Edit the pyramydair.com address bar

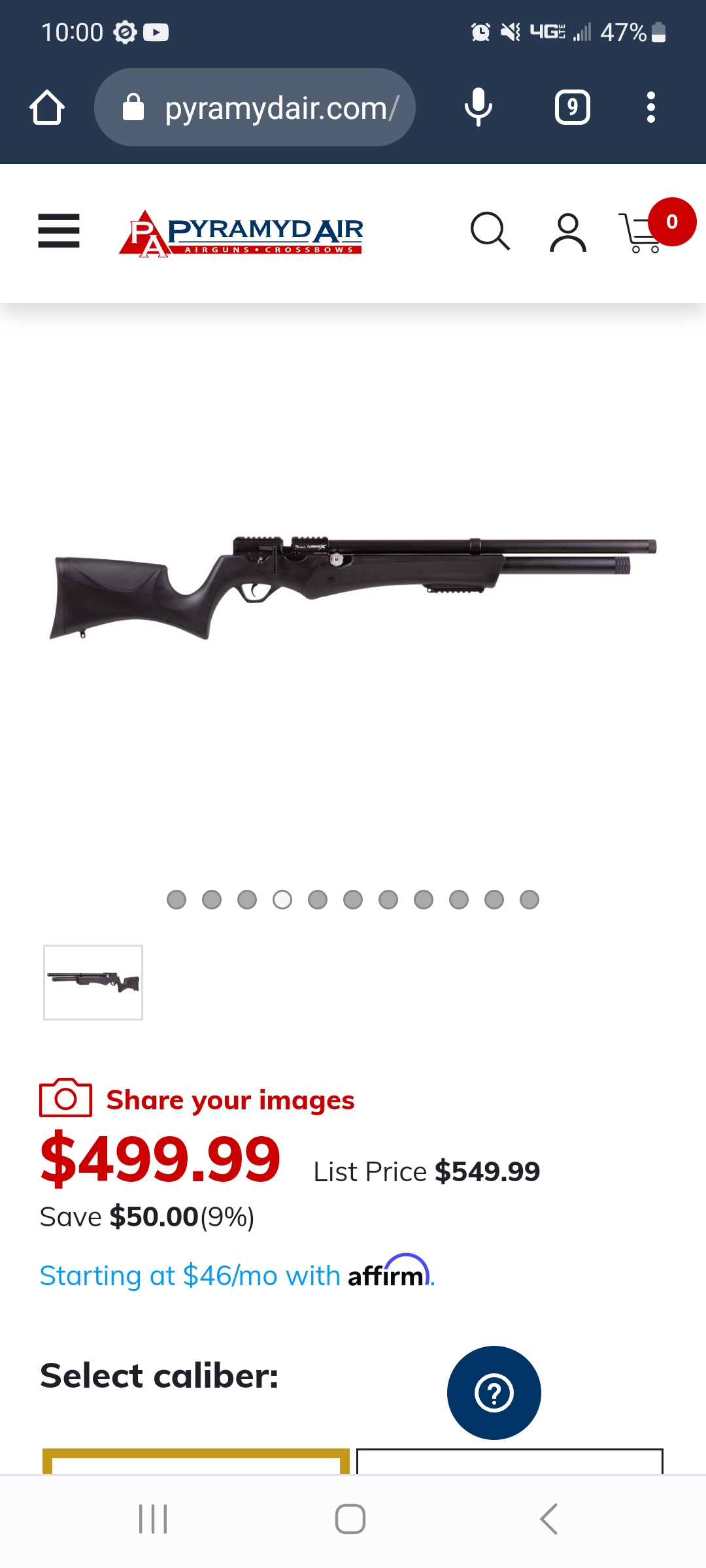pyautogui.click(x=255, y=107)
